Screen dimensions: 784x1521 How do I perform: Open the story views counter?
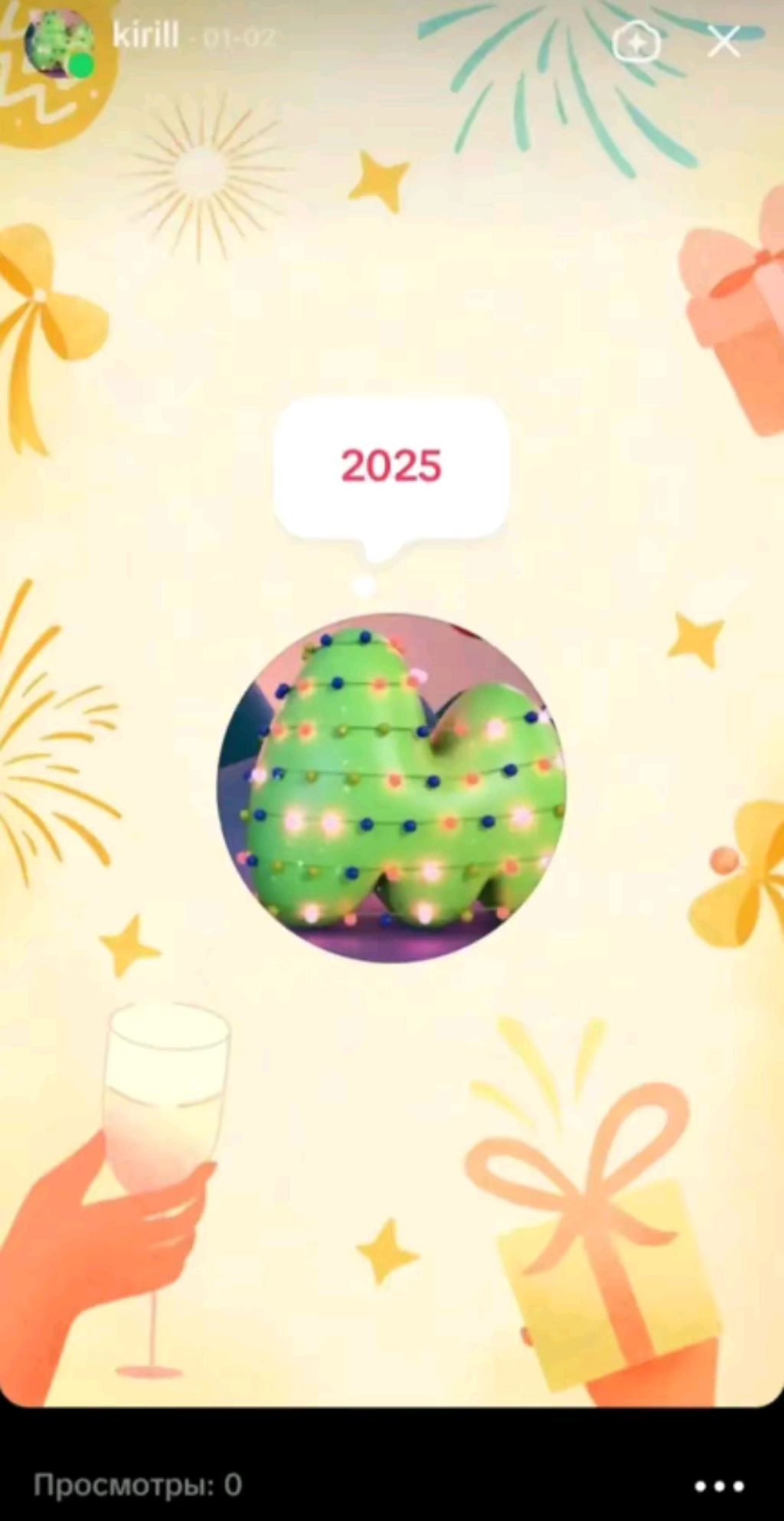pos(138,1485)
